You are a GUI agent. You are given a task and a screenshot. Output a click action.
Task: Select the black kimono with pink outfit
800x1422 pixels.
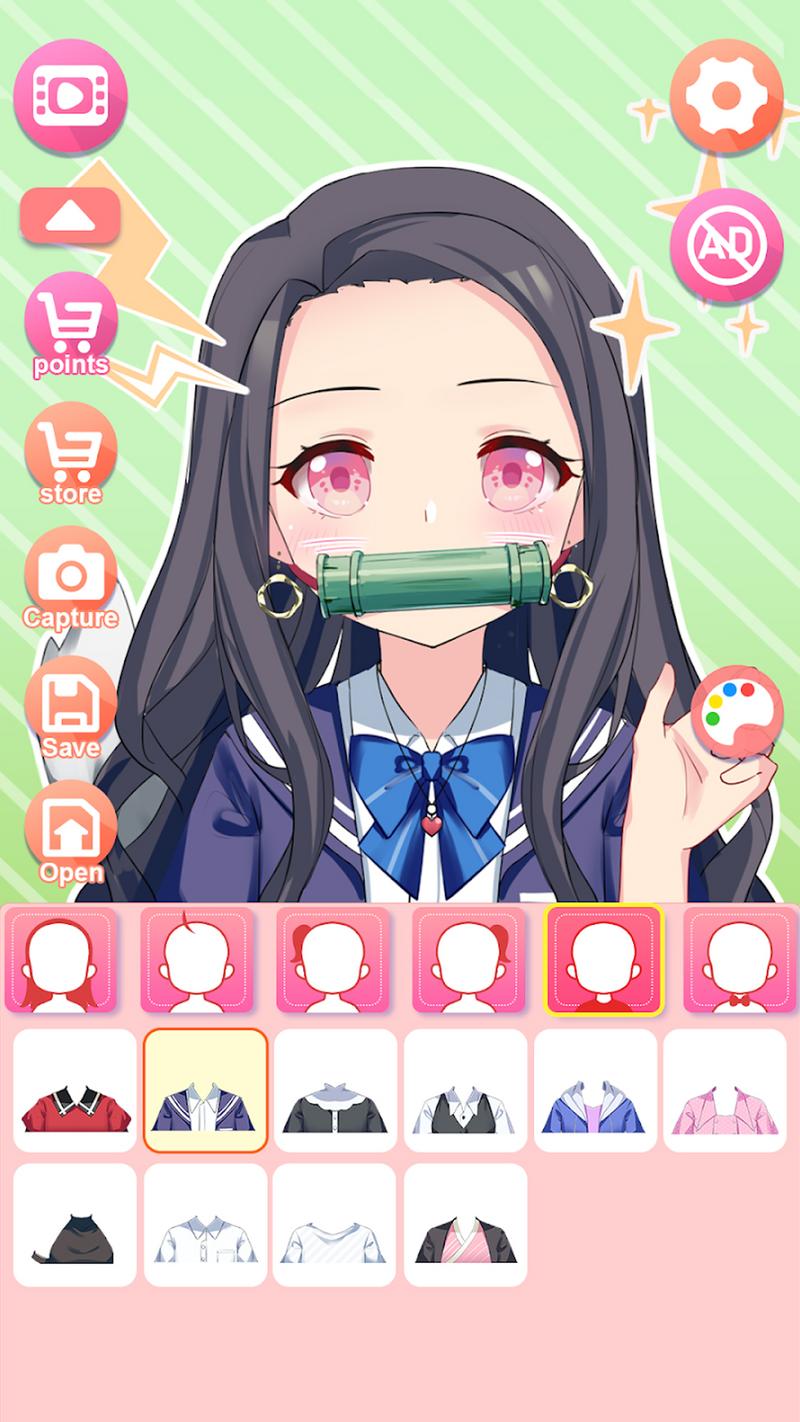pos(465,1225)
